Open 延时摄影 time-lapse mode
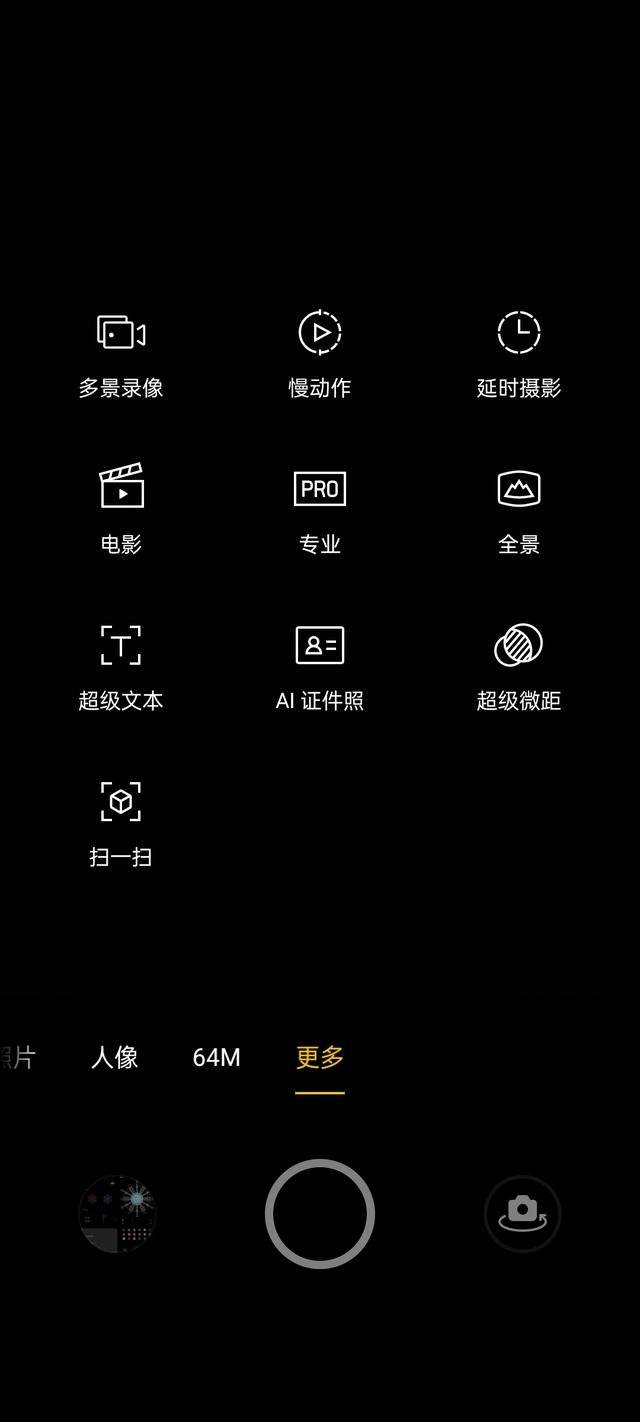 coord(519,354)
